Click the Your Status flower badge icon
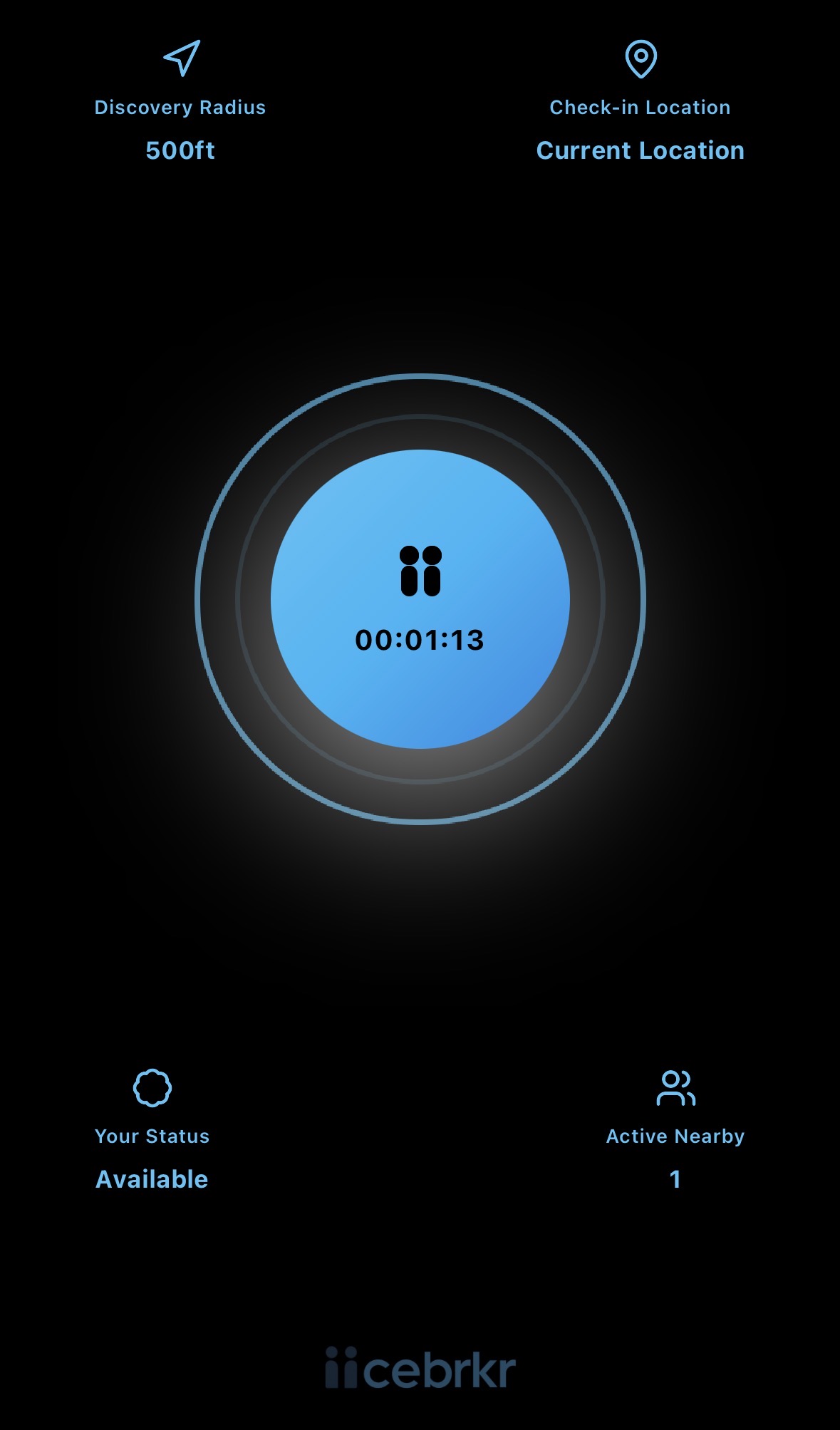Viewport: 840px width, 1430px height. pos(152,1088)
